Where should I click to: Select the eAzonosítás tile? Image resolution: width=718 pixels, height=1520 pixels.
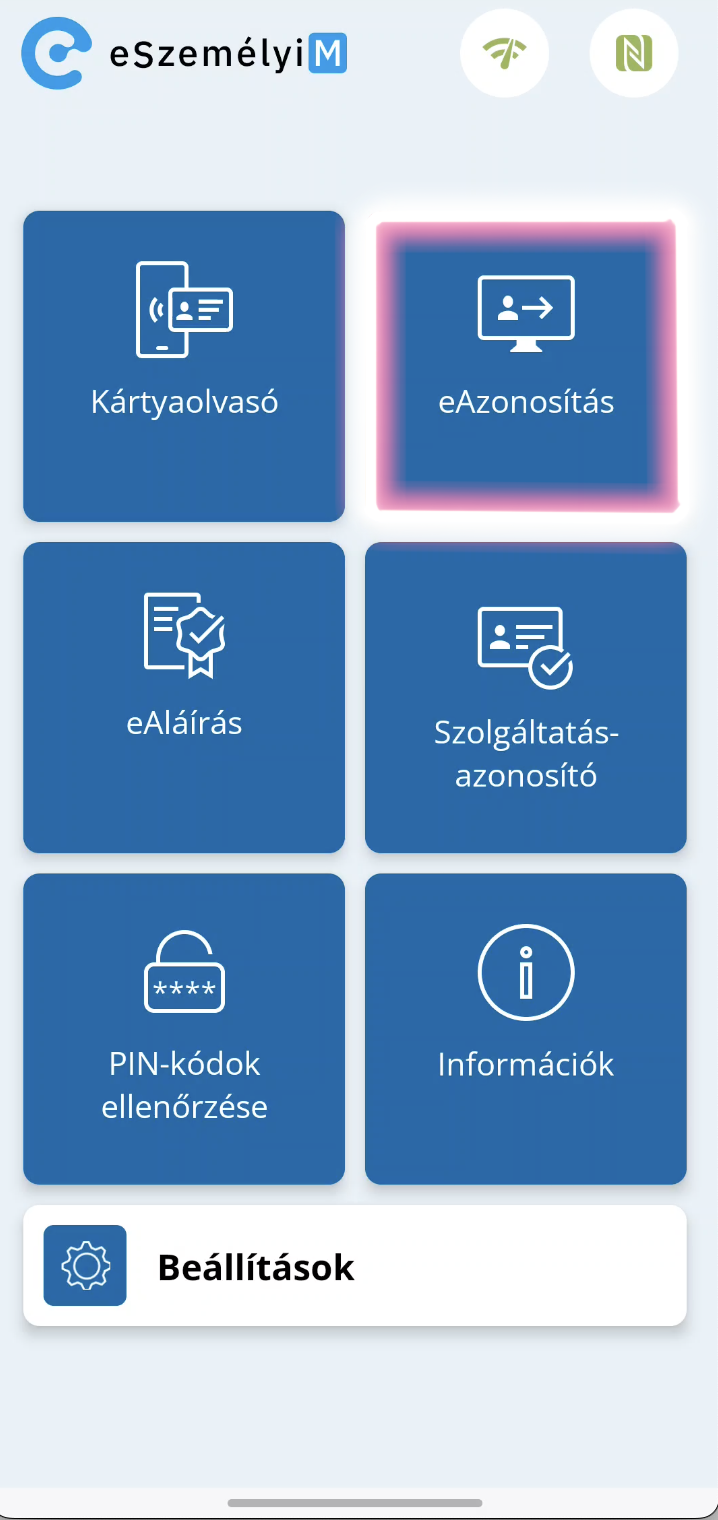point(526,366)
